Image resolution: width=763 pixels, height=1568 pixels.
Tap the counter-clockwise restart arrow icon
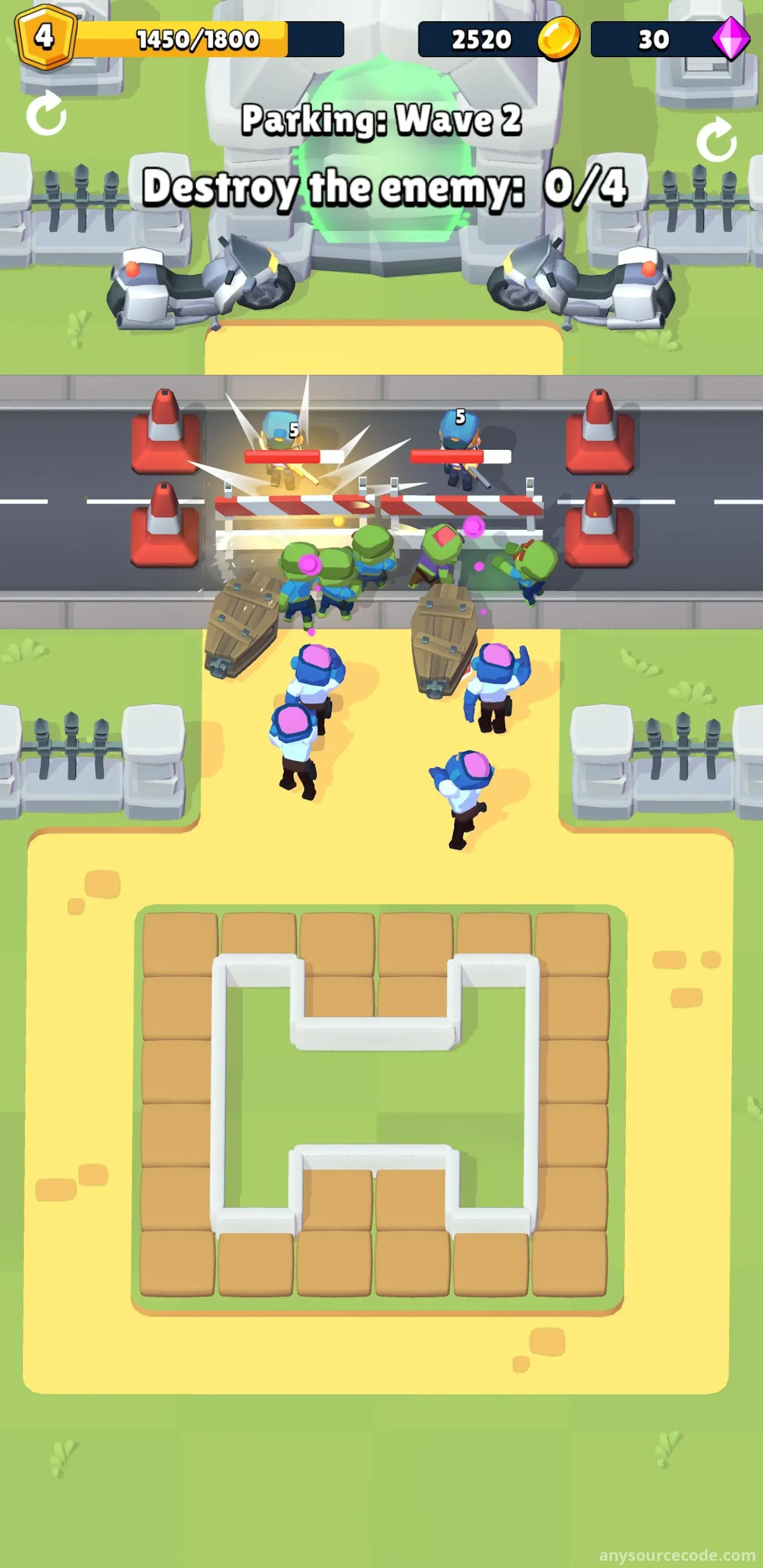46,114
